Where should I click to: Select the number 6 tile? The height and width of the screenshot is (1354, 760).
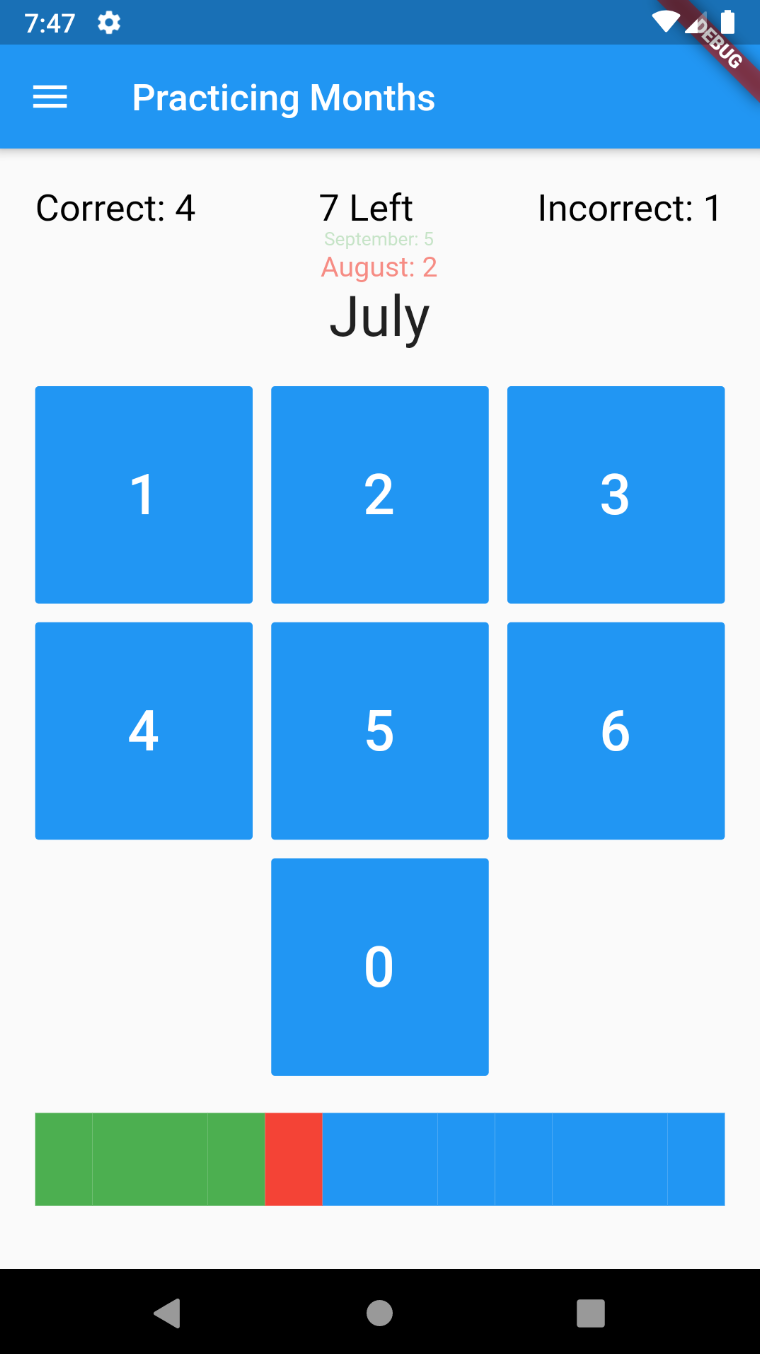(615, 730)
